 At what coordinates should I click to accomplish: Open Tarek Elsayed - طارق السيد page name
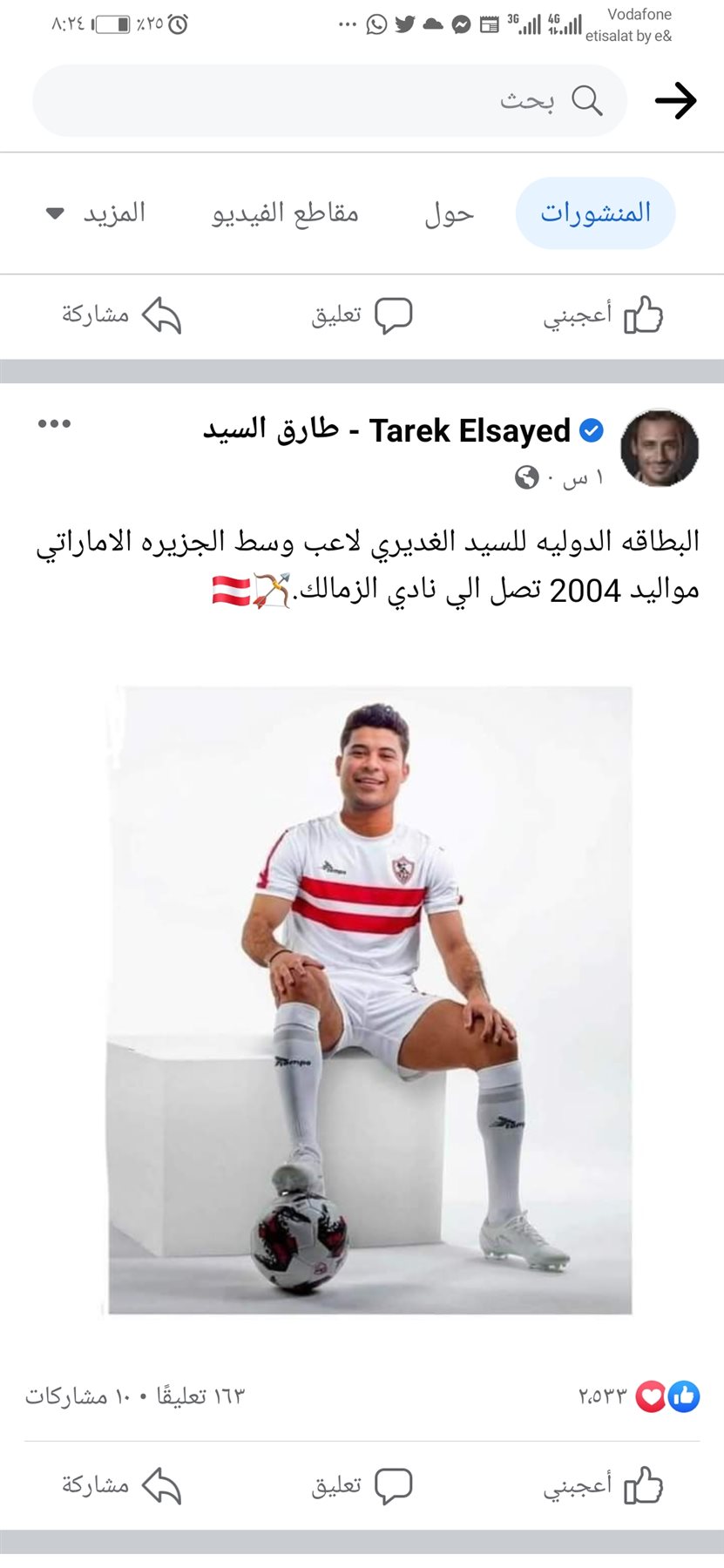(403, 430)
